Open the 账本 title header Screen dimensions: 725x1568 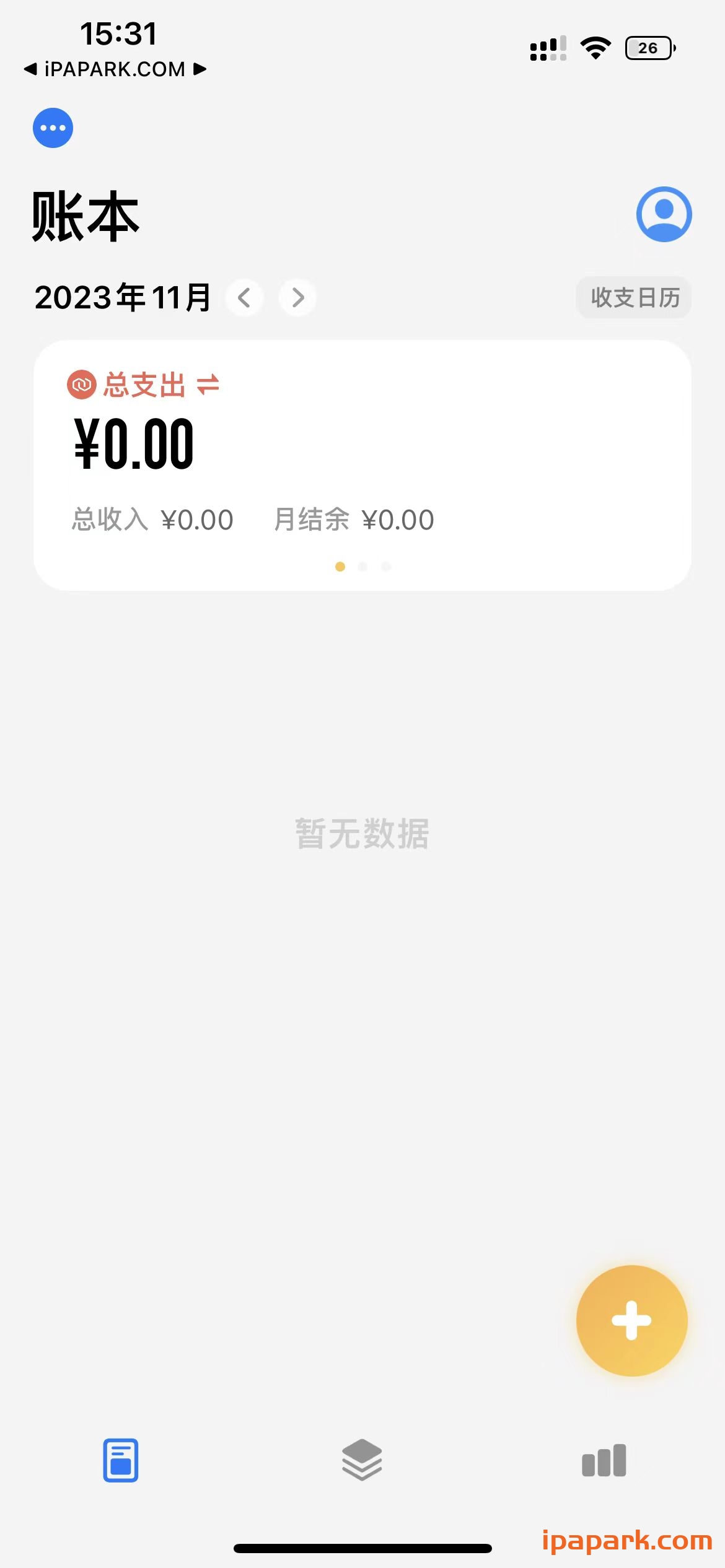[85, 217]
